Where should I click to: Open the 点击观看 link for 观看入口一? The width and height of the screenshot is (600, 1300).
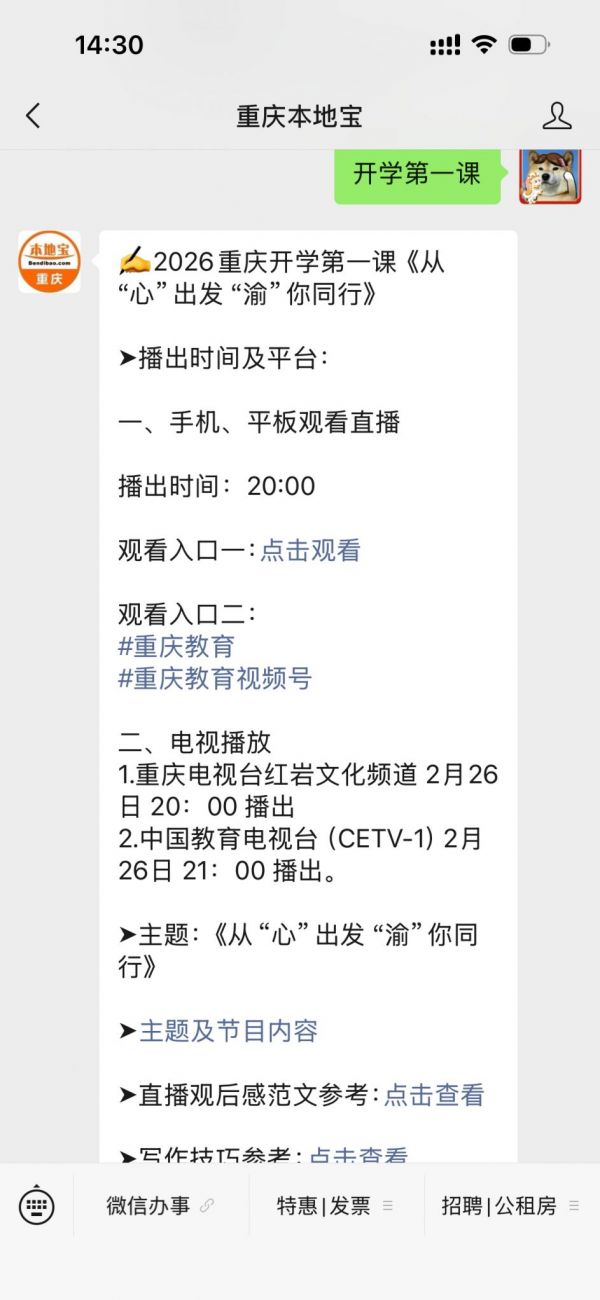click(x=310, y=550)
